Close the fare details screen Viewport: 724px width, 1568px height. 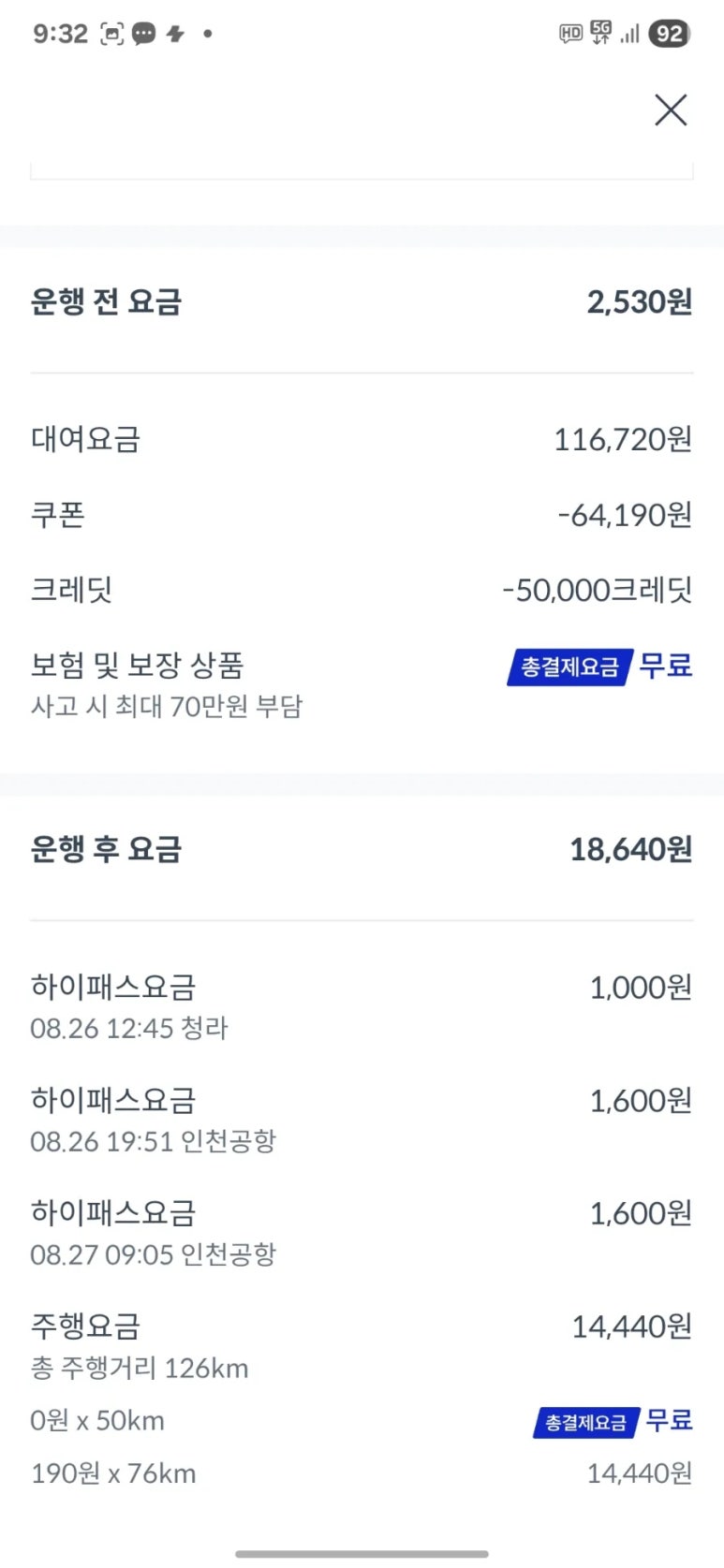[671, 110]
